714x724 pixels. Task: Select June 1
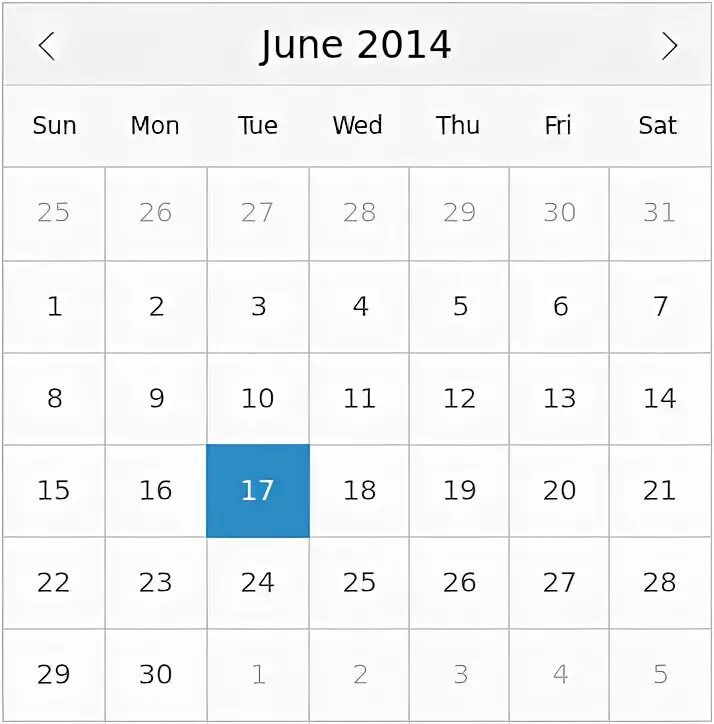(54, 306)
